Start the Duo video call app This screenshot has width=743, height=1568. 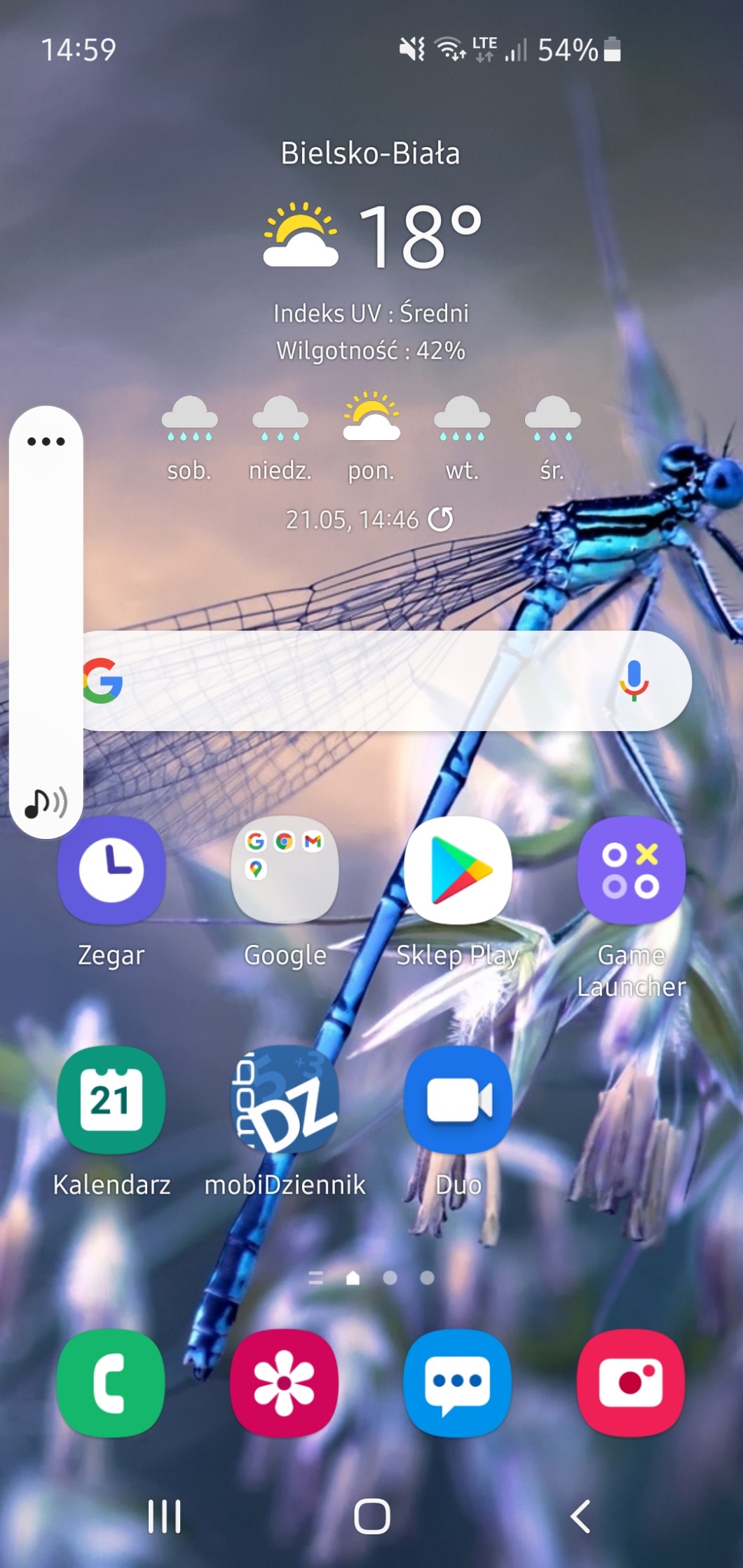pos(458,1100)
